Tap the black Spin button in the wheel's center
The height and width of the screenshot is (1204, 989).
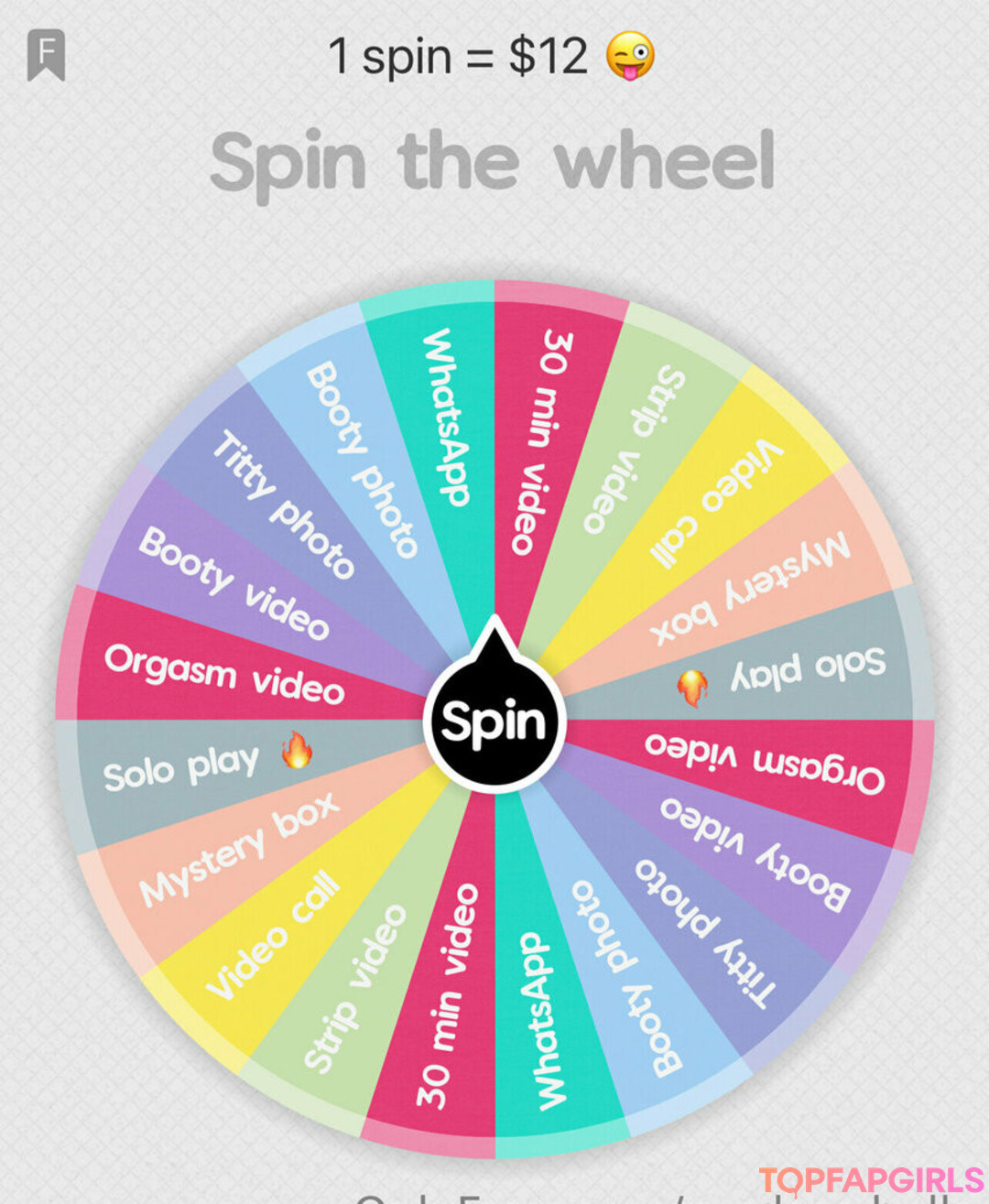(494, 721)
